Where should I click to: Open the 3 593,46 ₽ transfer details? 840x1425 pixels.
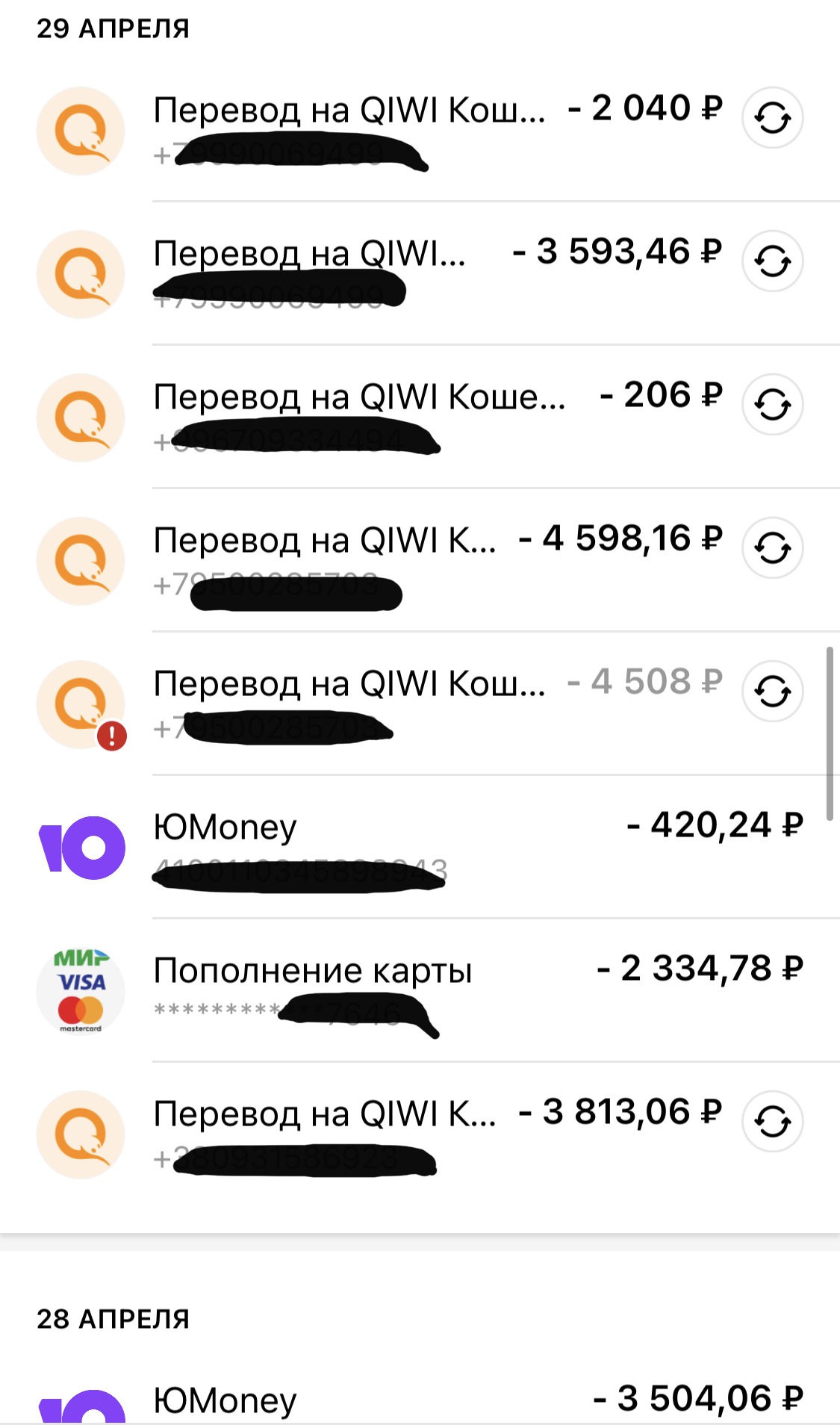pos(381,274)
